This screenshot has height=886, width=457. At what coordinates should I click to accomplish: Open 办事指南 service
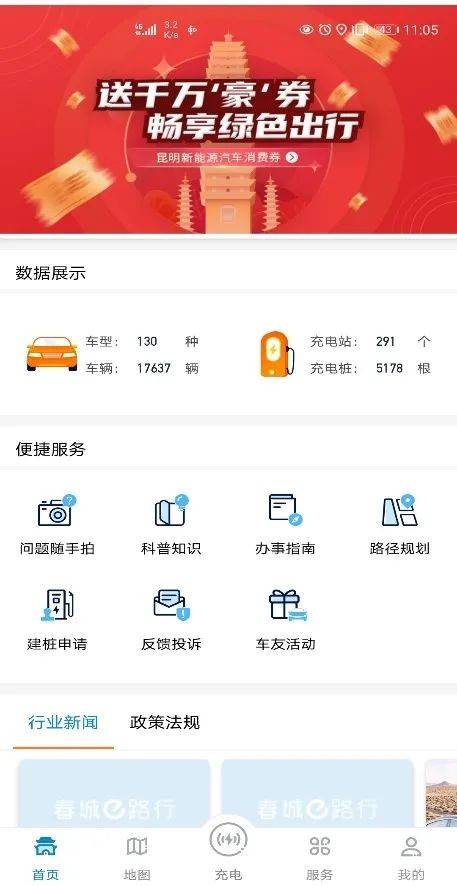pyautogui.click(x=285, y=524)
